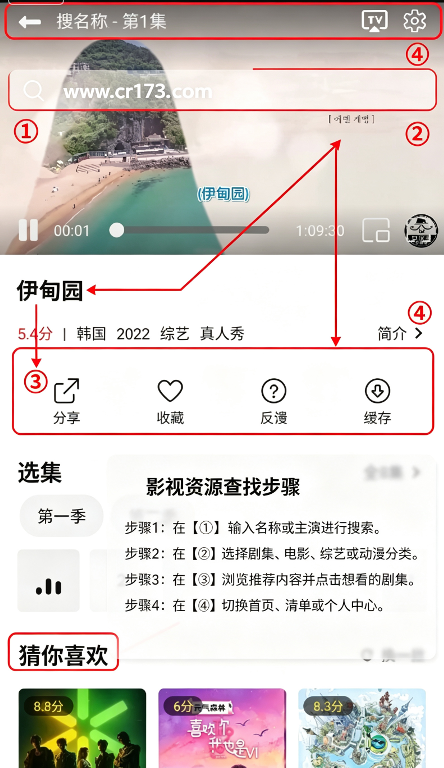Download the episode with 缓存

[377, 401]
